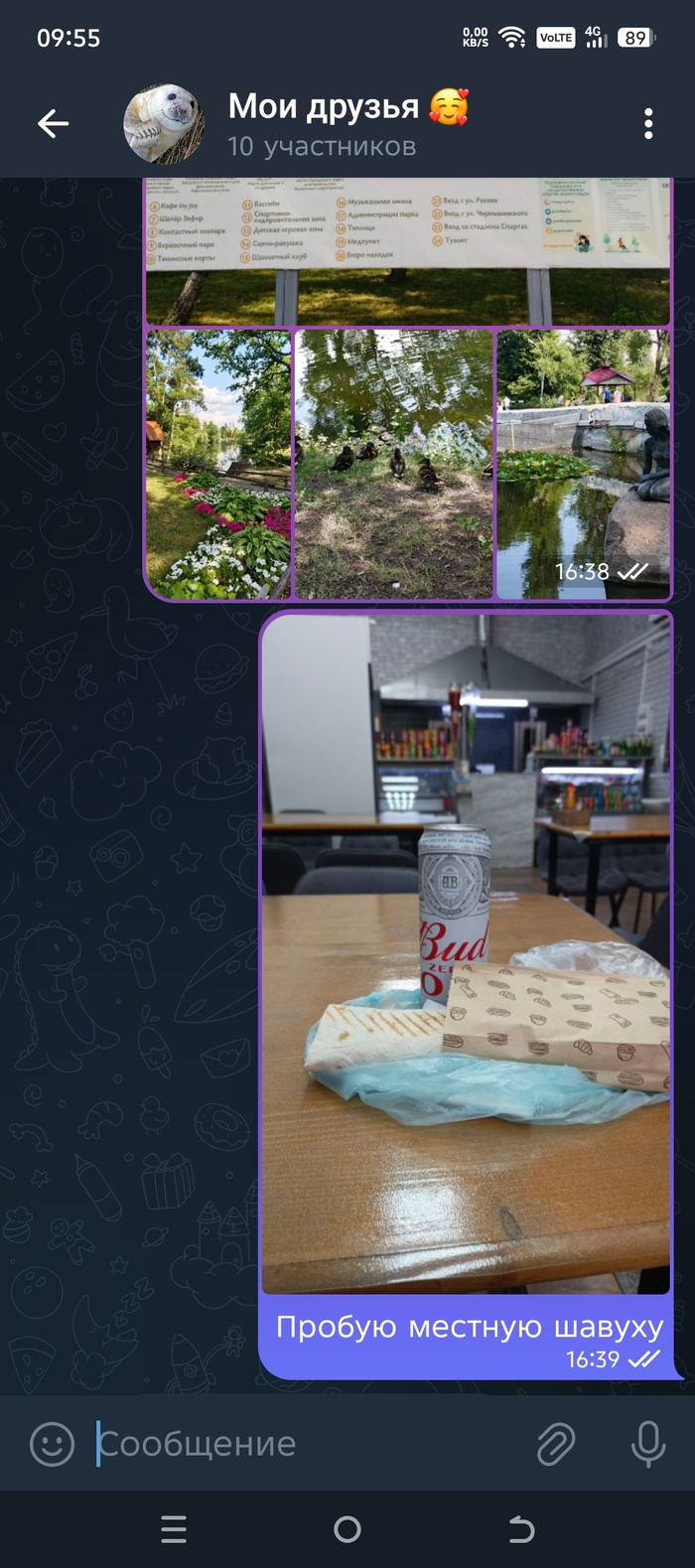Open the pond with mermaid statue photo
This screenshot has width=695, height=1568.
583,464
